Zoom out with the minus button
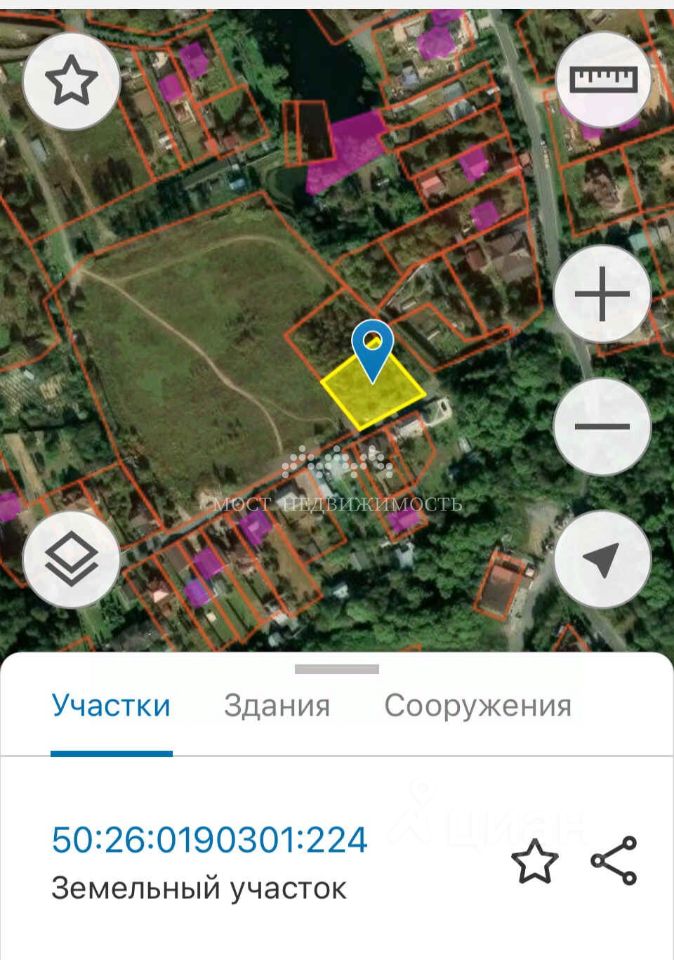This screenshot has height=960, width=674. click(602, 427)
